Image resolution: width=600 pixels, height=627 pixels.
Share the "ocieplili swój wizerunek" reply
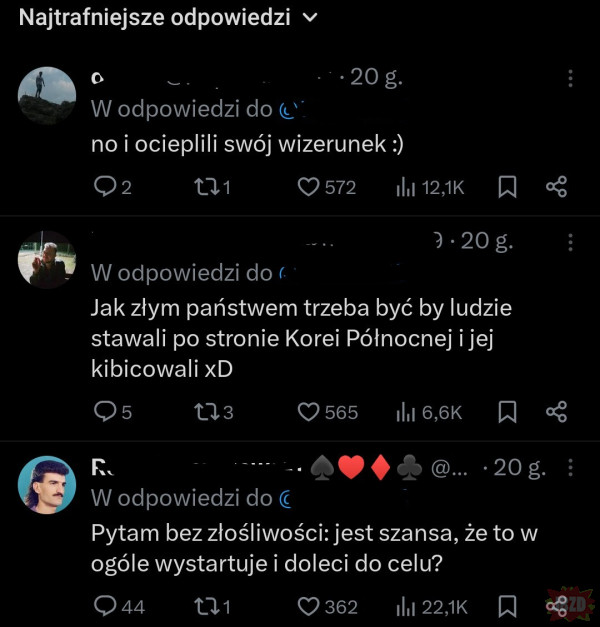click(557, 187)
